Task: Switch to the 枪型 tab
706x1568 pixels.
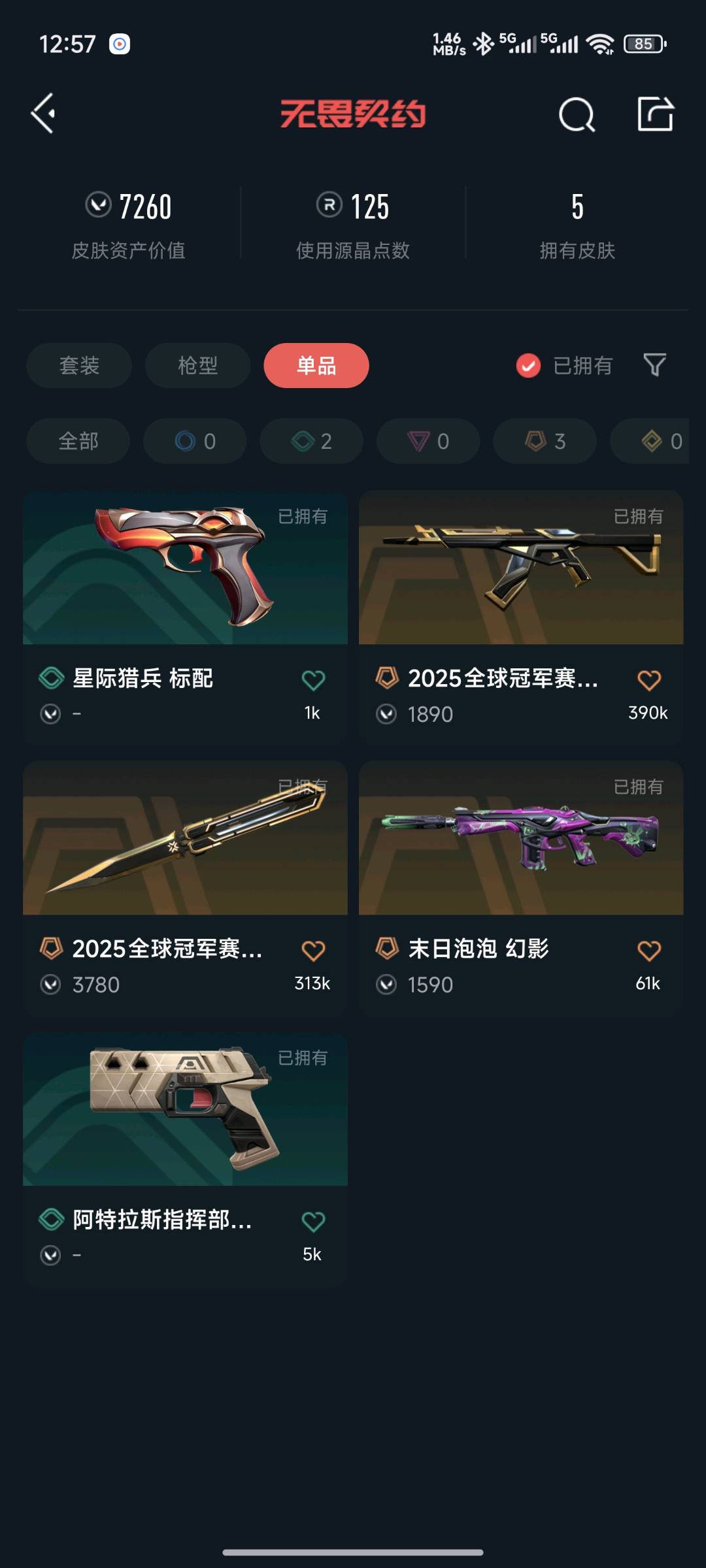Action: tap(197, 365)
